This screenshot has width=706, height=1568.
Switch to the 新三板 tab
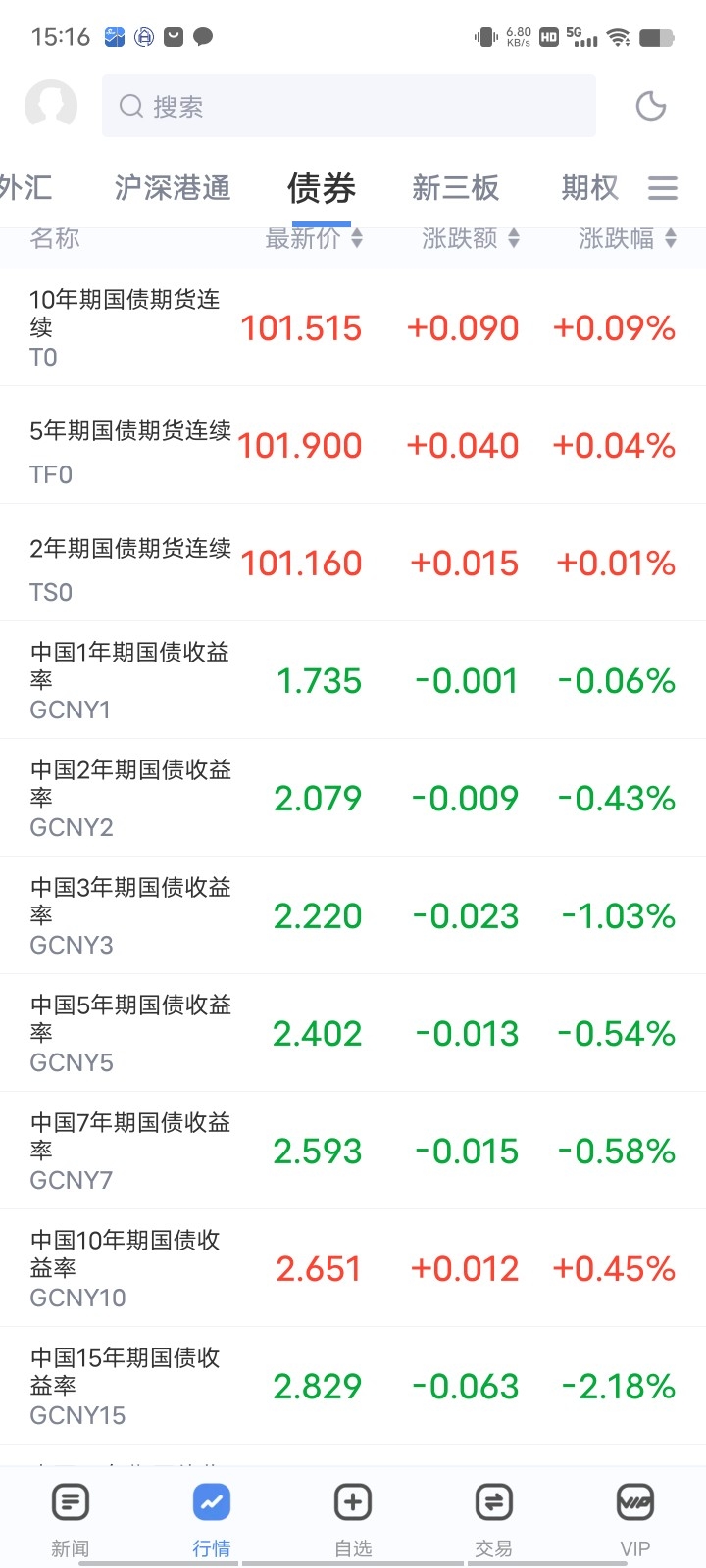(456, 187)
